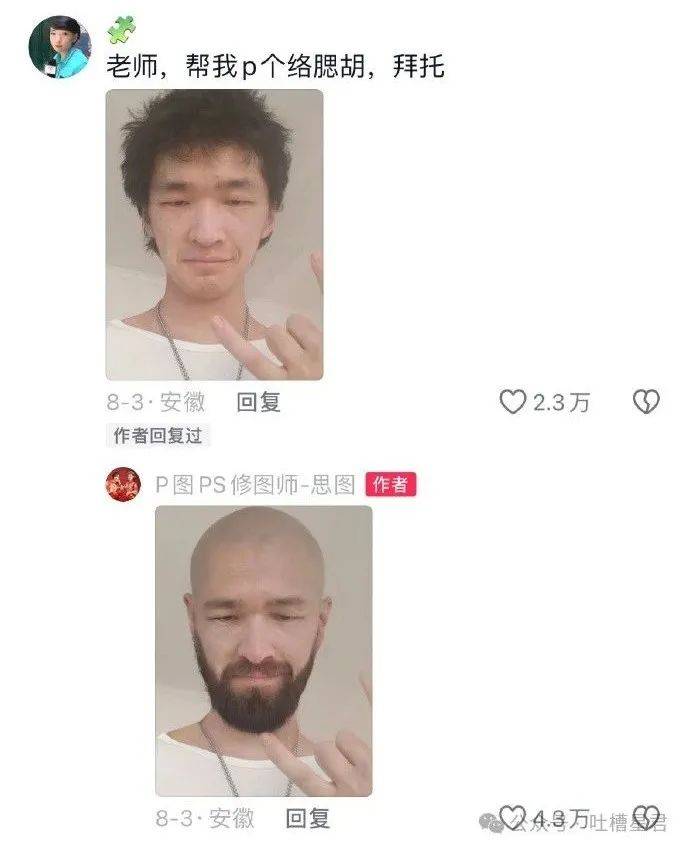Open the author's bearded edited photo
The width and height of the screenshot is (690, 851).
[263, 650]
